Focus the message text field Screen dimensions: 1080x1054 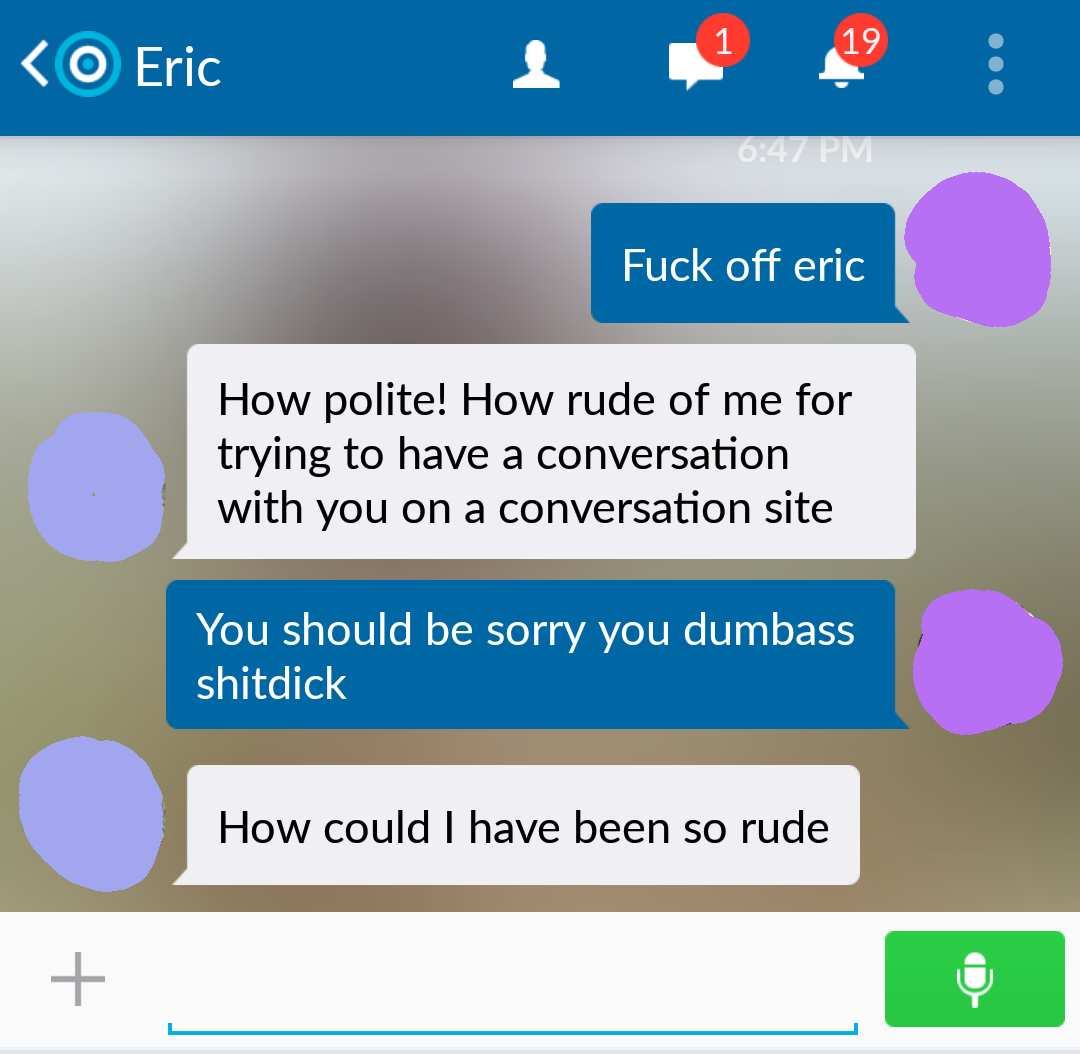click(x=512, y=985)
